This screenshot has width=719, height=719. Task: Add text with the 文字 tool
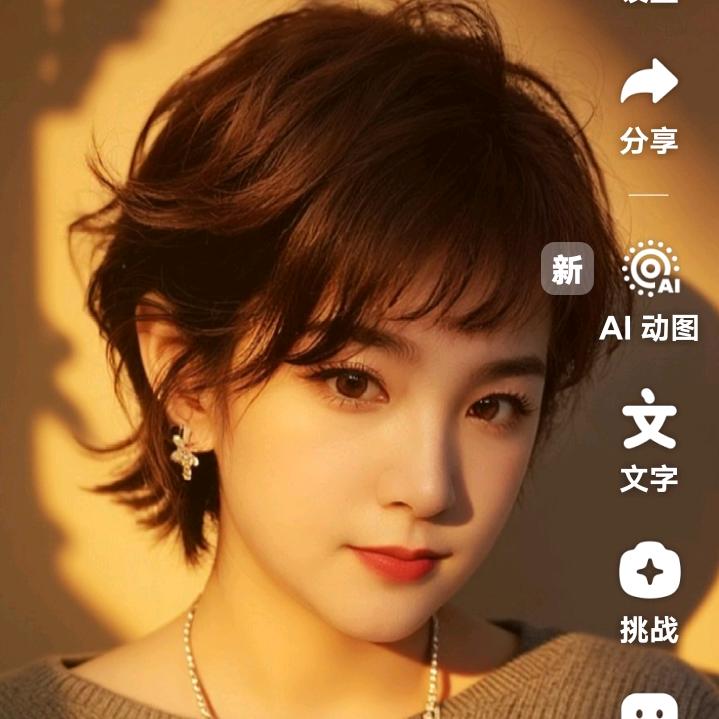649,421
